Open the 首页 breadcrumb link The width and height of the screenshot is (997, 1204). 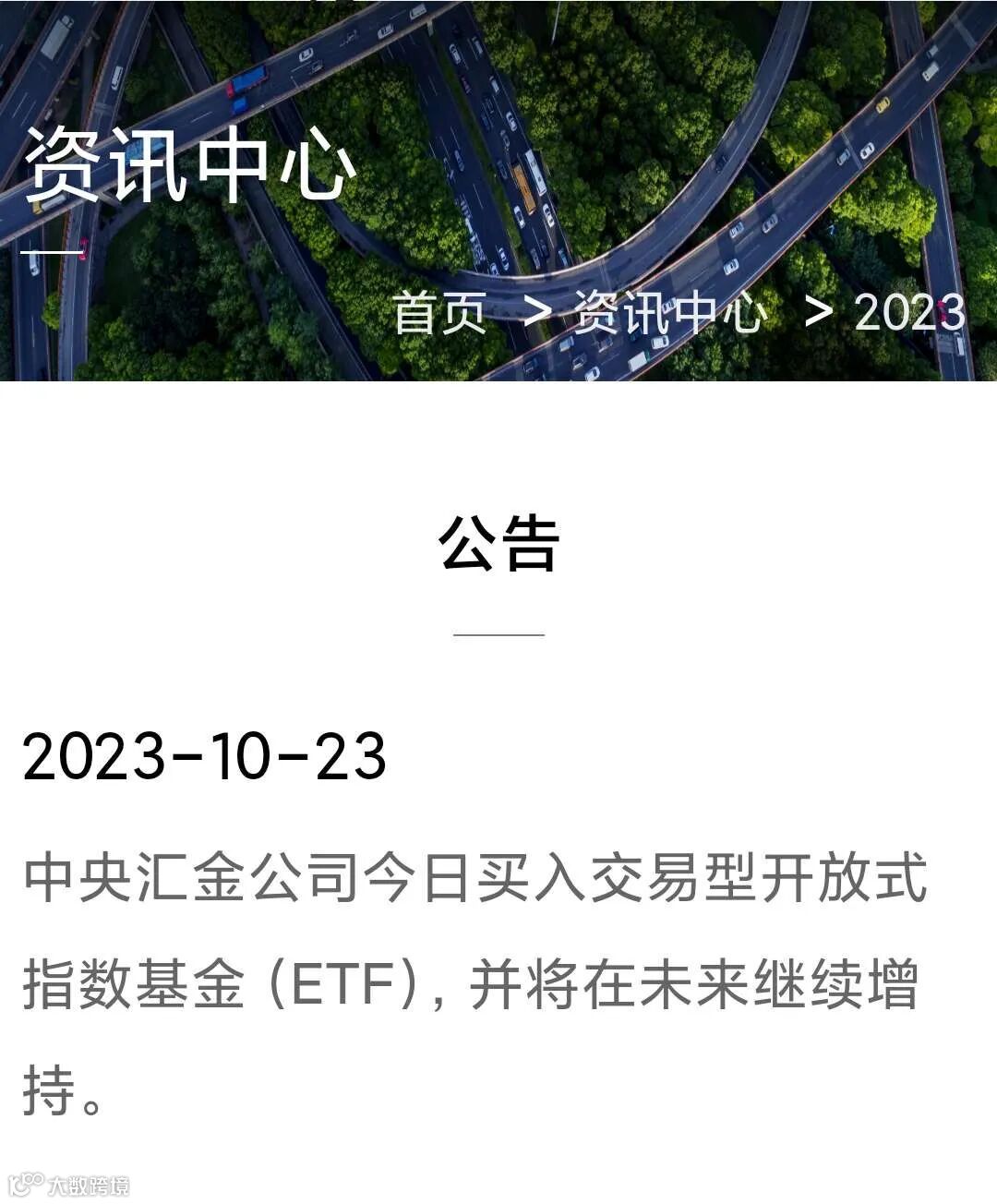(x=440, y=313)
